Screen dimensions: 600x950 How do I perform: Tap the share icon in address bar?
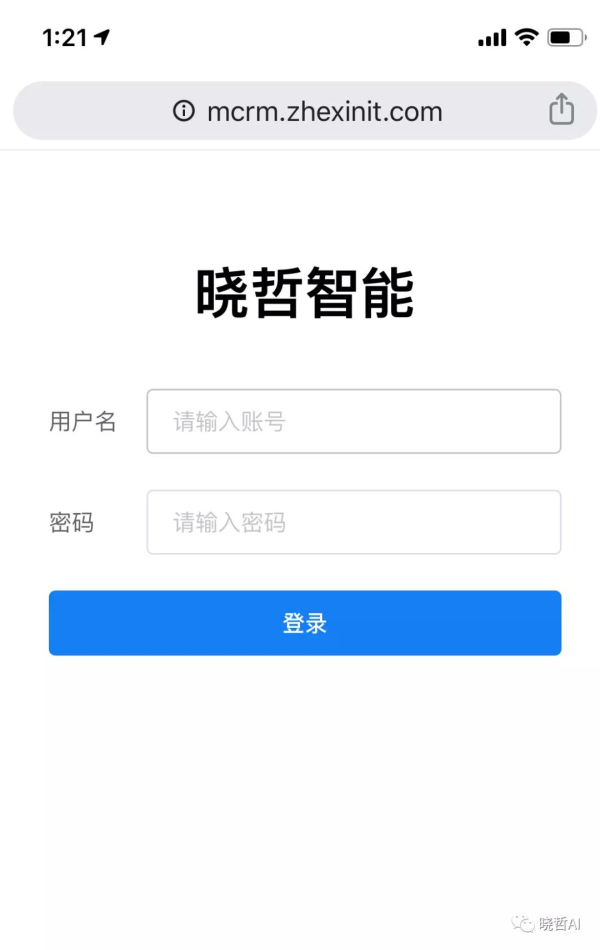561,110
